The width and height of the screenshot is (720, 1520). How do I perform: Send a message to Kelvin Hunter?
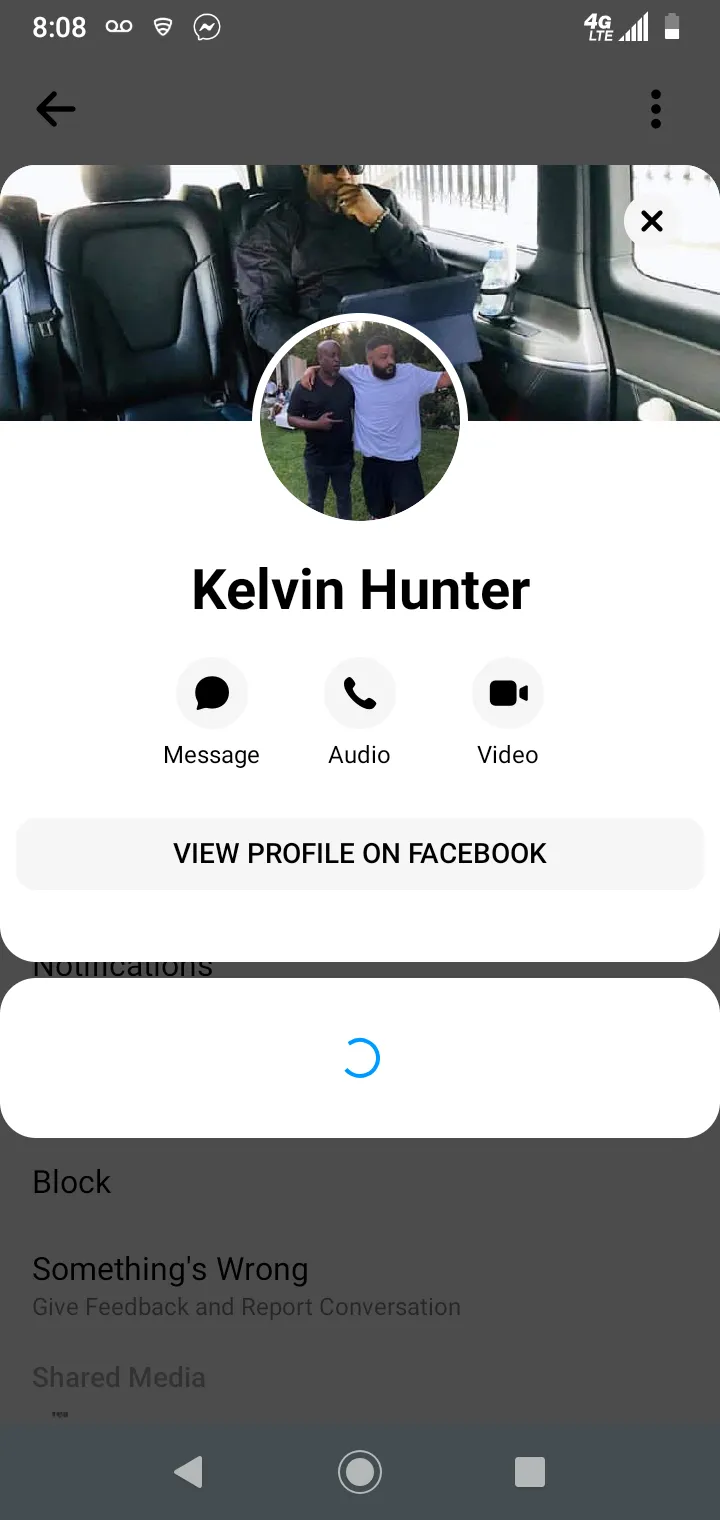click(212, 693)
